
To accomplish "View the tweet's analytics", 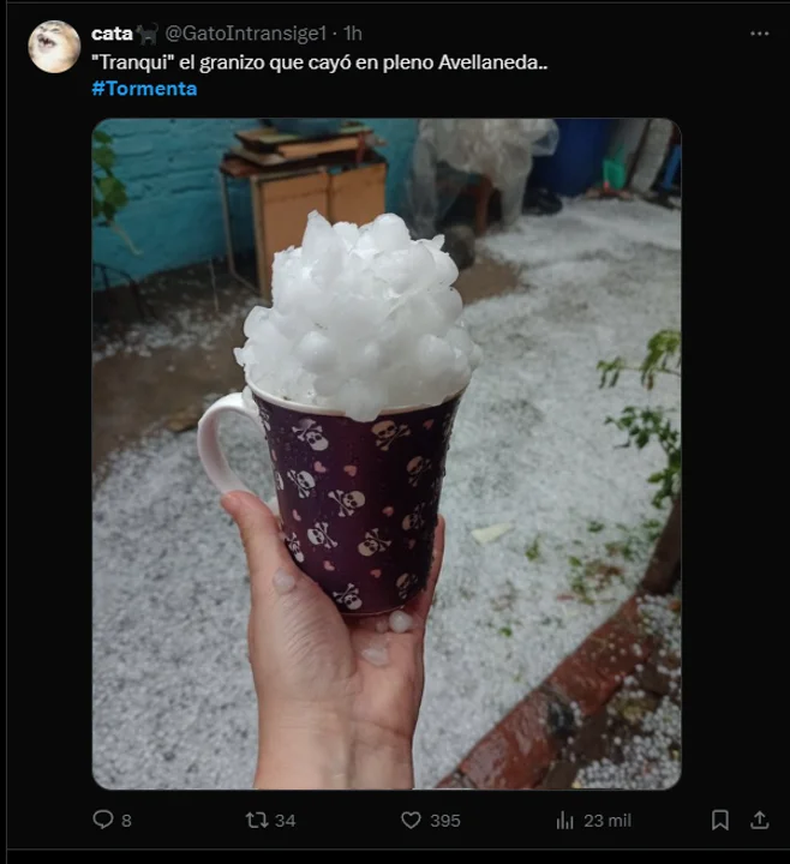I will (x=566, y=820).
